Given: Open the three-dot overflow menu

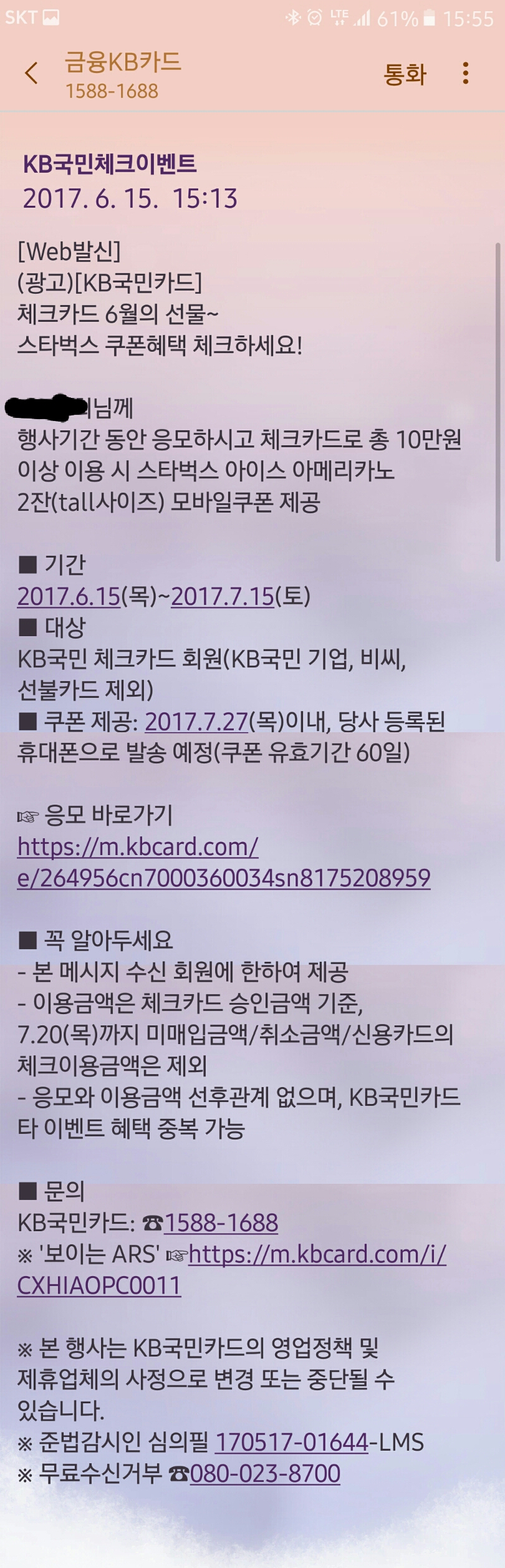Looking at the screenshot, I should point(465,73).
